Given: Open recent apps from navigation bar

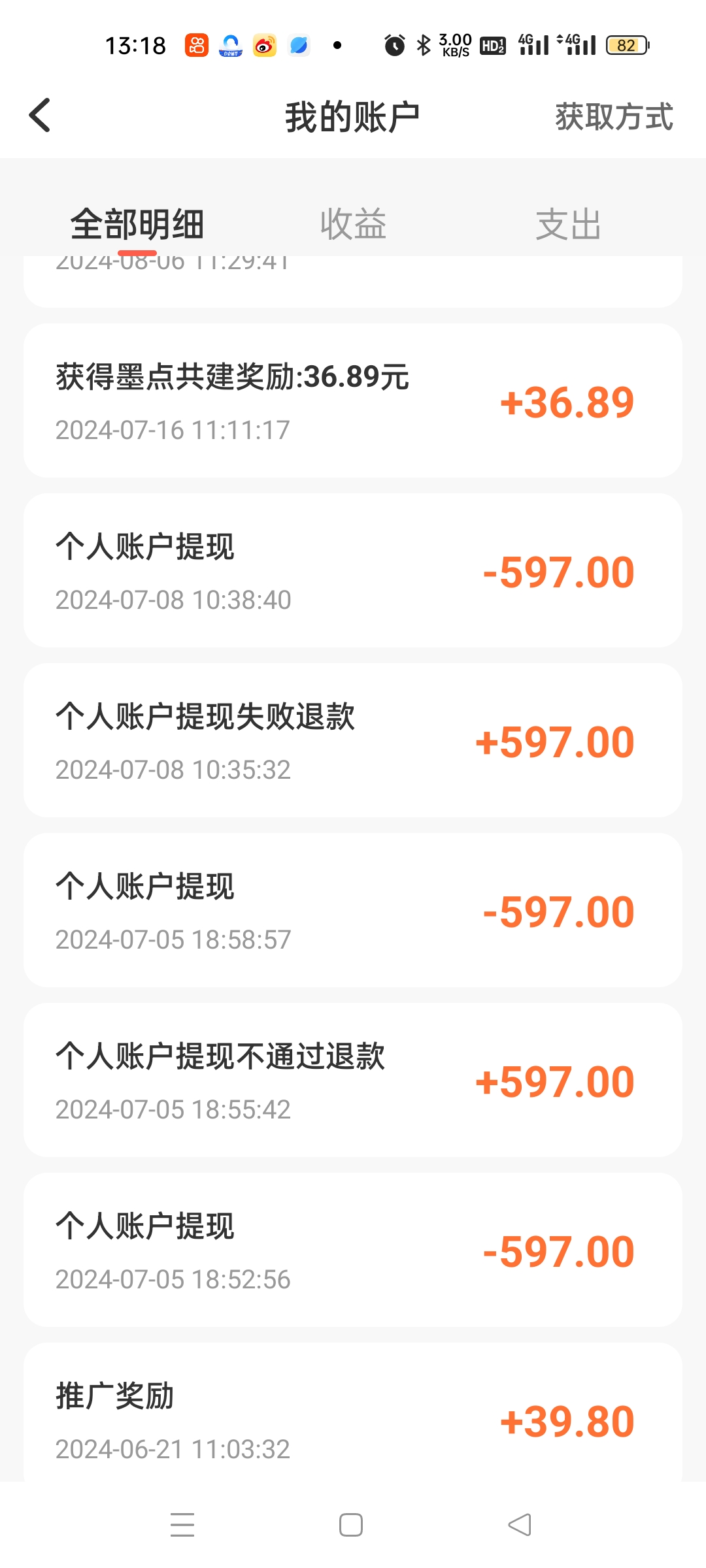Looking at the screenshot, I should pos(182,1525).
